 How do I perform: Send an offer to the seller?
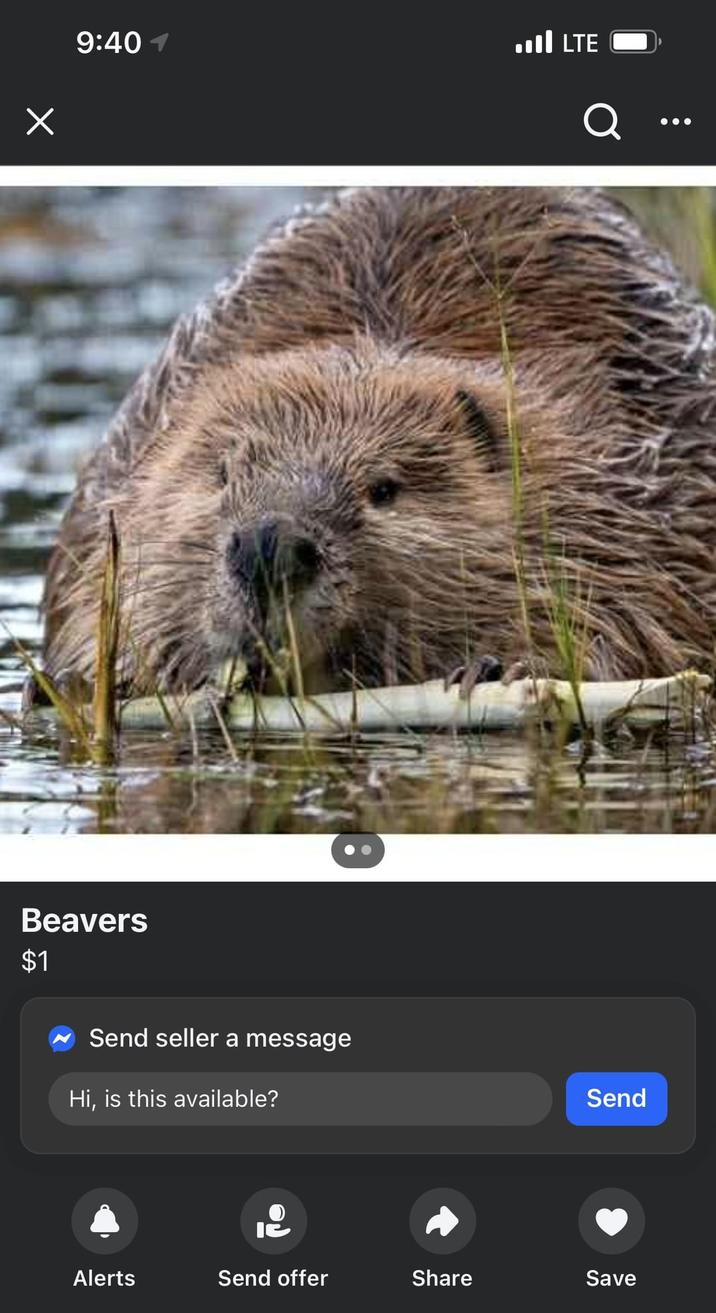(273, 1221)
